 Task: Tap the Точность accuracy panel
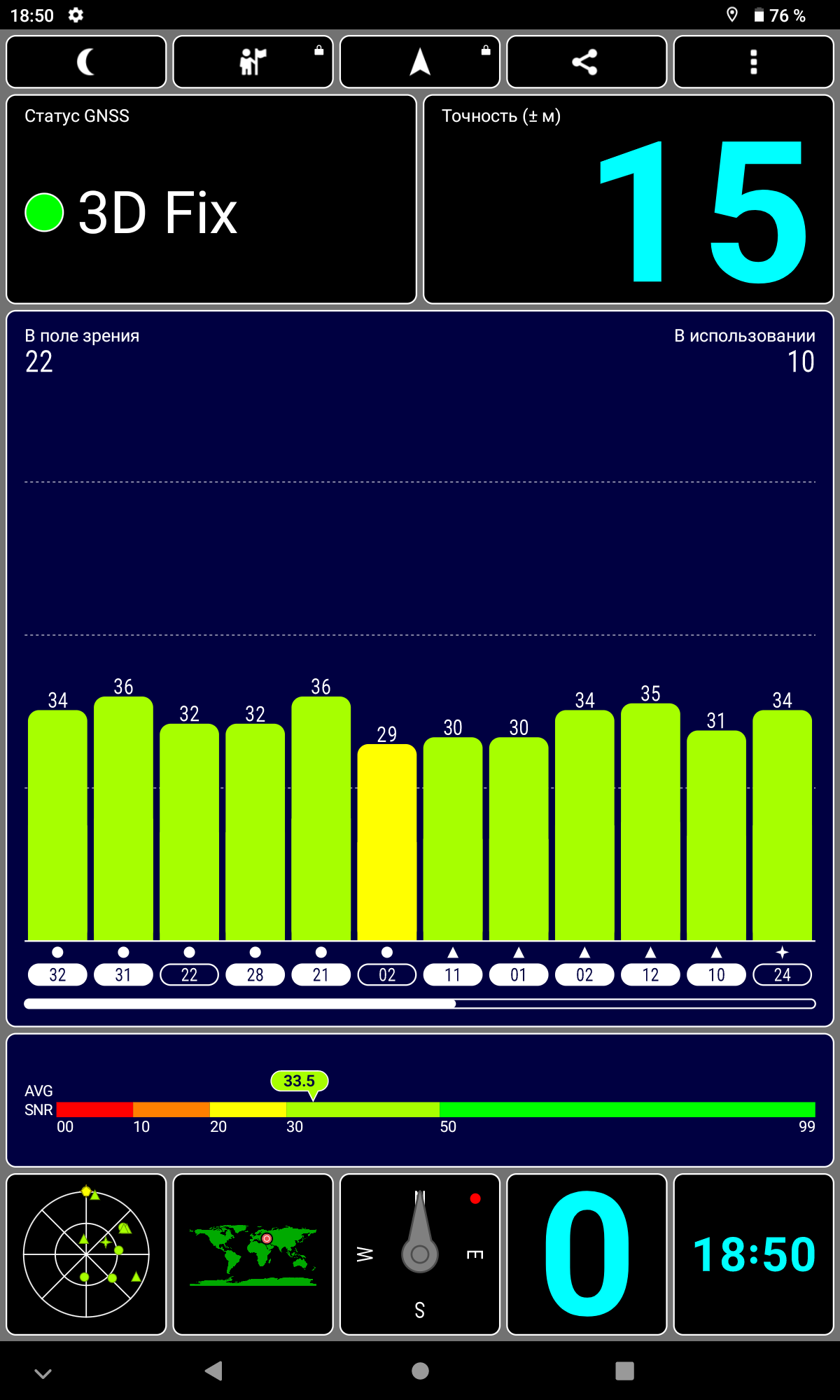(629, 199)
